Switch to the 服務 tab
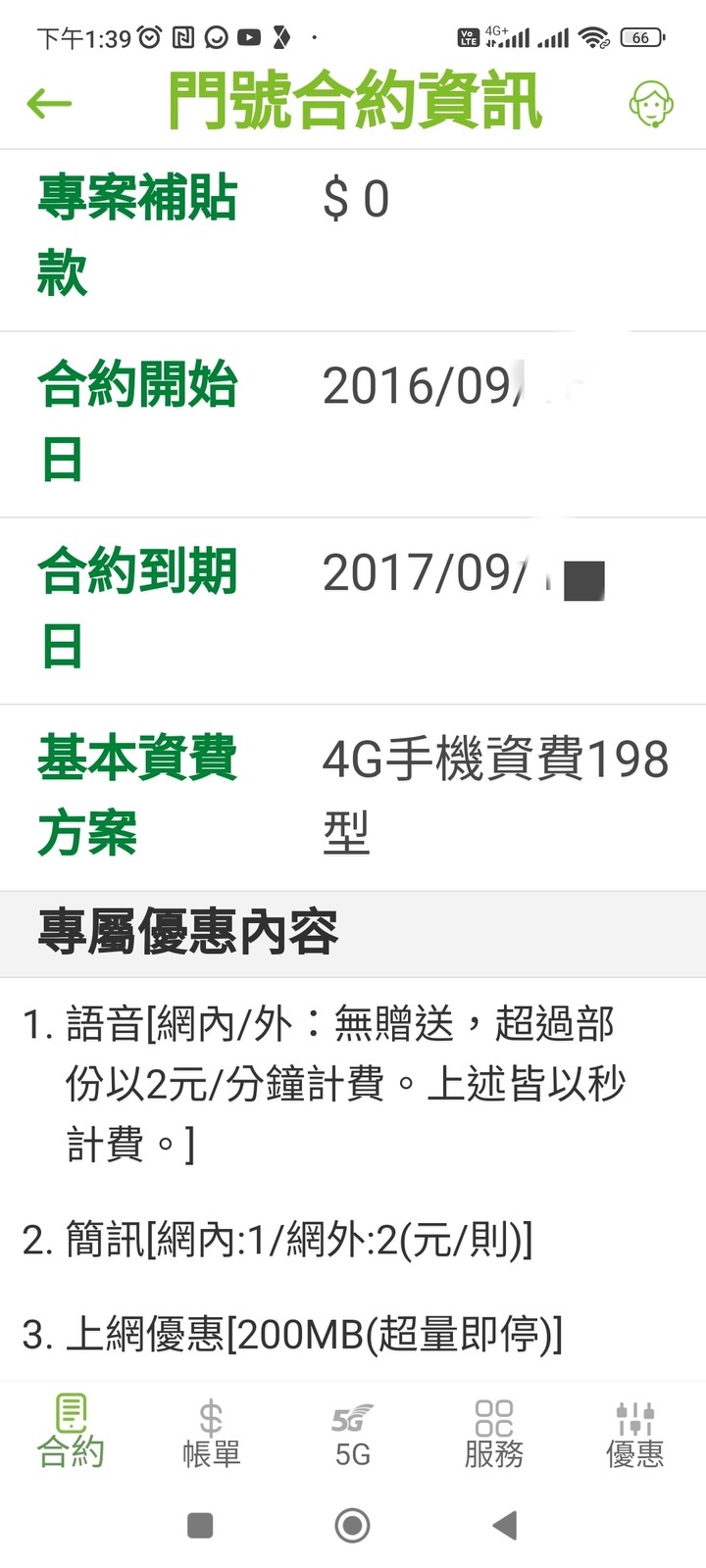706x1568 pixels. 494,1432
